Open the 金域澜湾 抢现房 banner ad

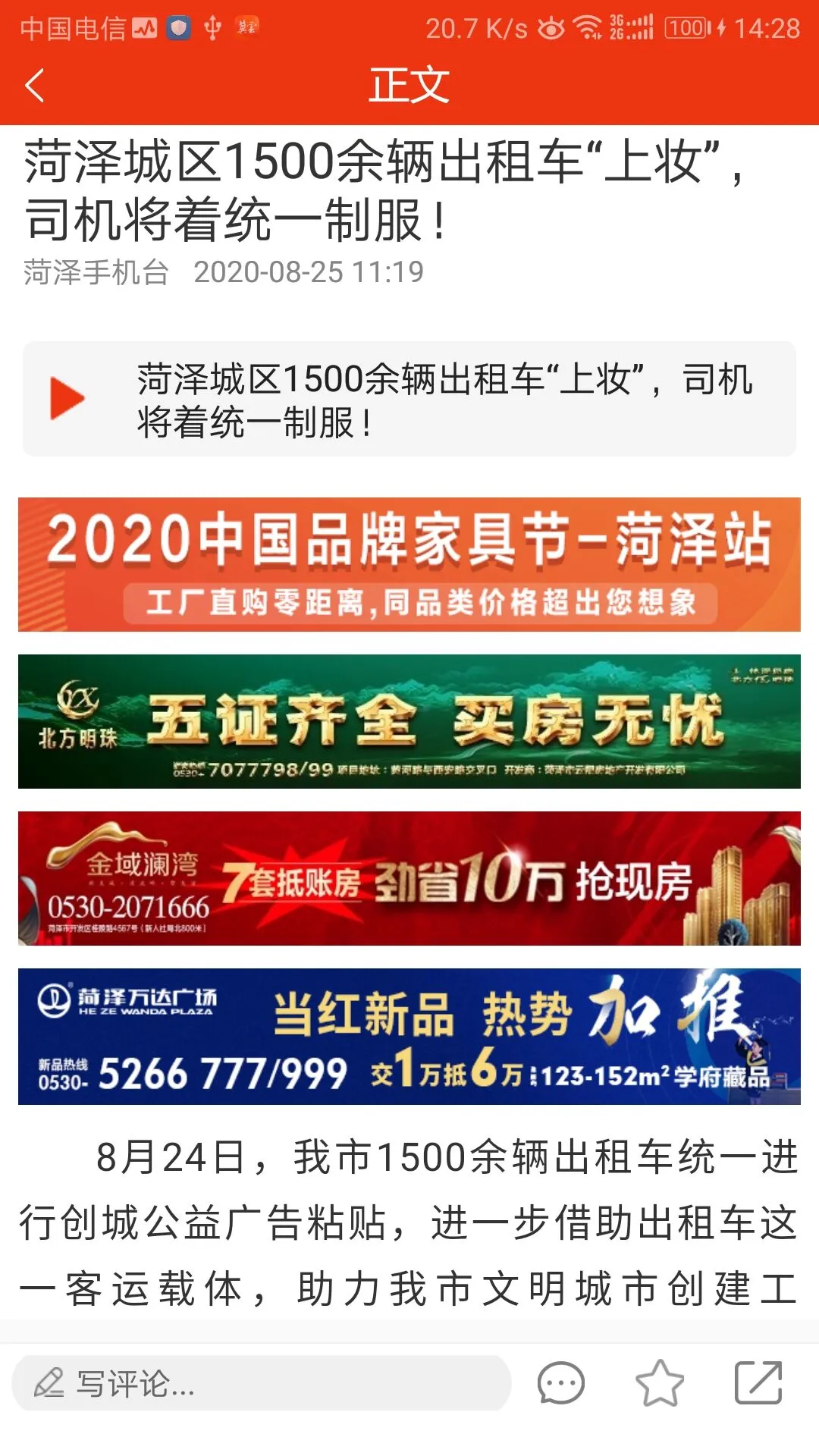click(x=409, y=878)
